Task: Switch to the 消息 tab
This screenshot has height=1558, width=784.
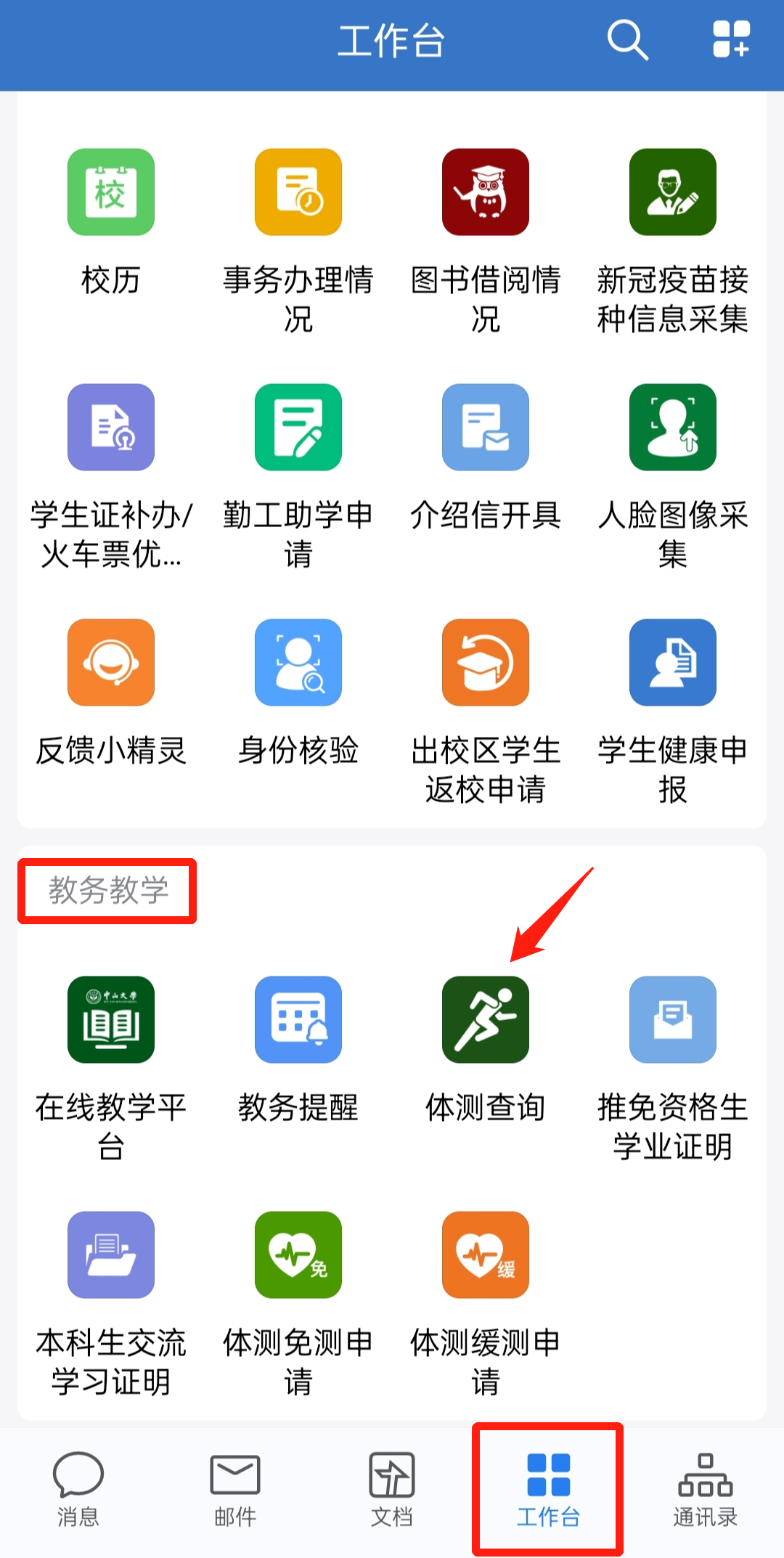Action: 78,1490
